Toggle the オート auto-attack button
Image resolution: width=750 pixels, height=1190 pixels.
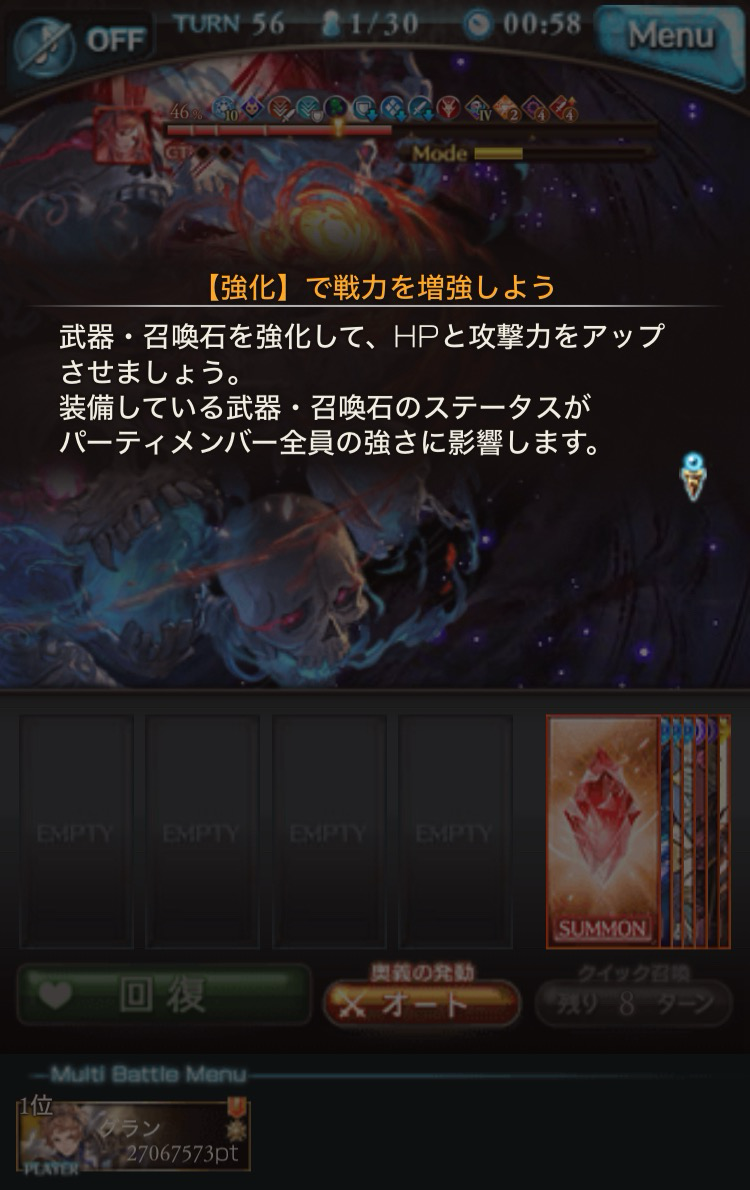tap(421, 1003)
